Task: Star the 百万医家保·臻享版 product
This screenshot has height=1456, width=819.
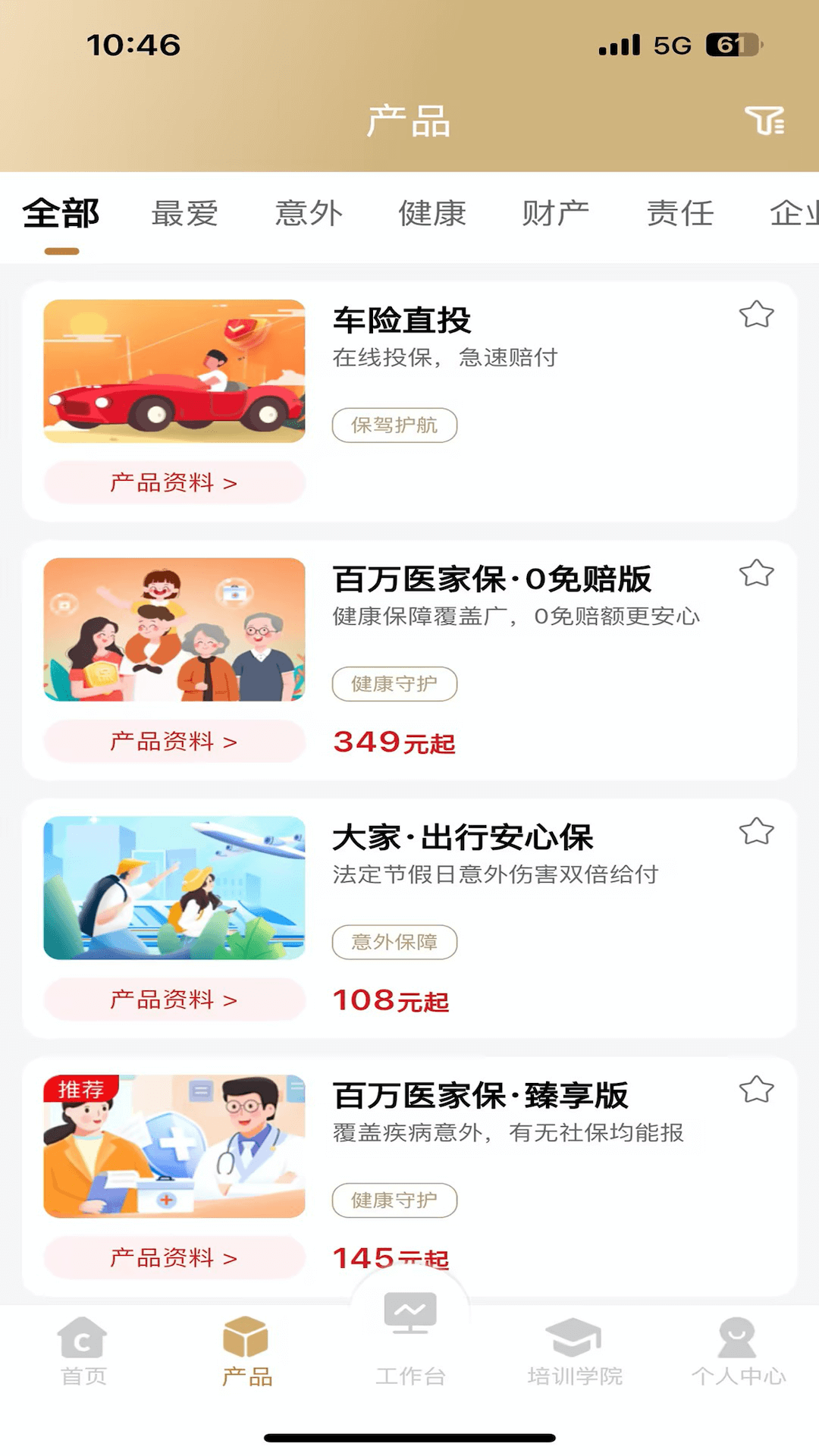Action: click(756, 1090)
